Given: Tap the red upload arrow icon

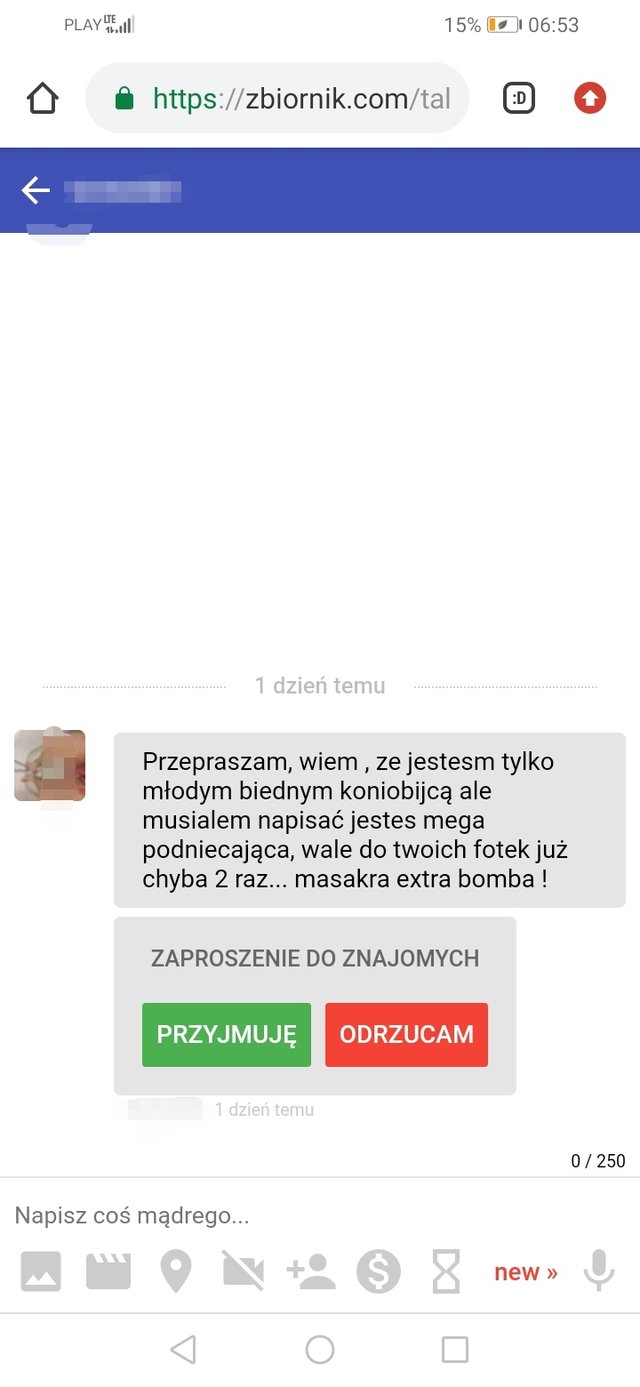Looking at the screenshot, I should click(590, 98).
